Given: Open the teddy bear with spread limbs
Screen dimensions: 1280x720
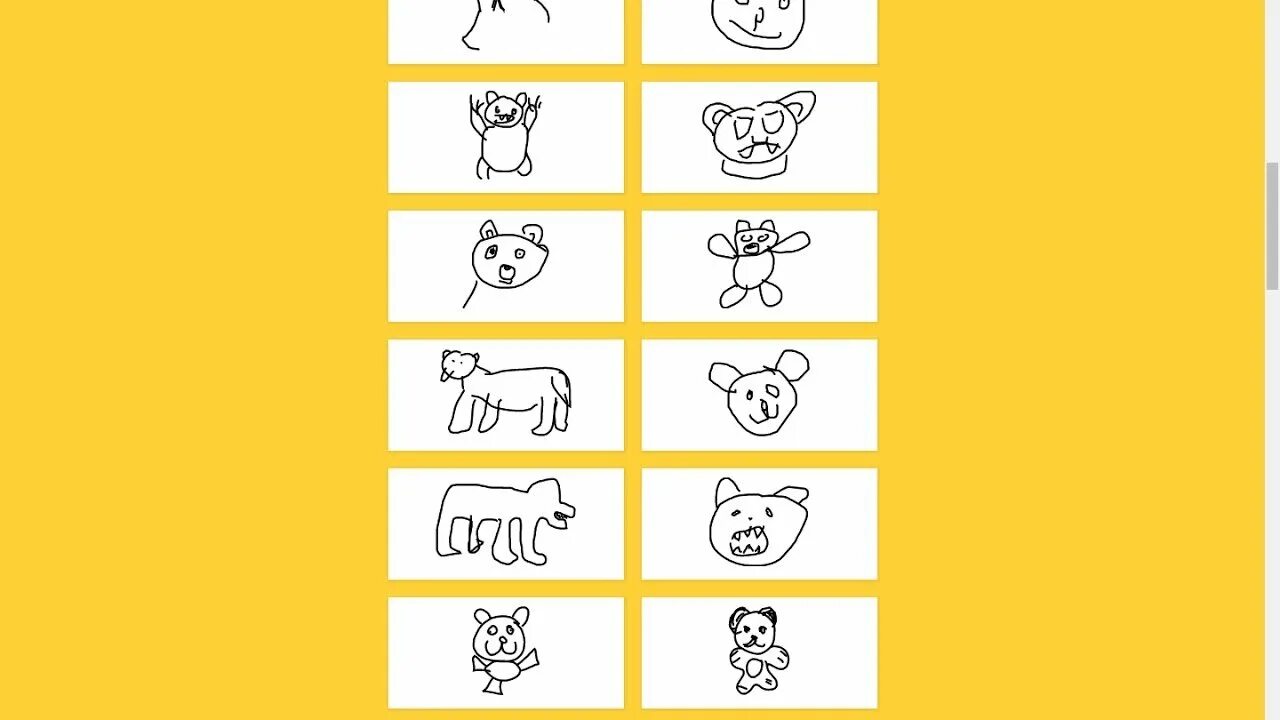Looking at the screenshot, I should [x=759, y=266].
